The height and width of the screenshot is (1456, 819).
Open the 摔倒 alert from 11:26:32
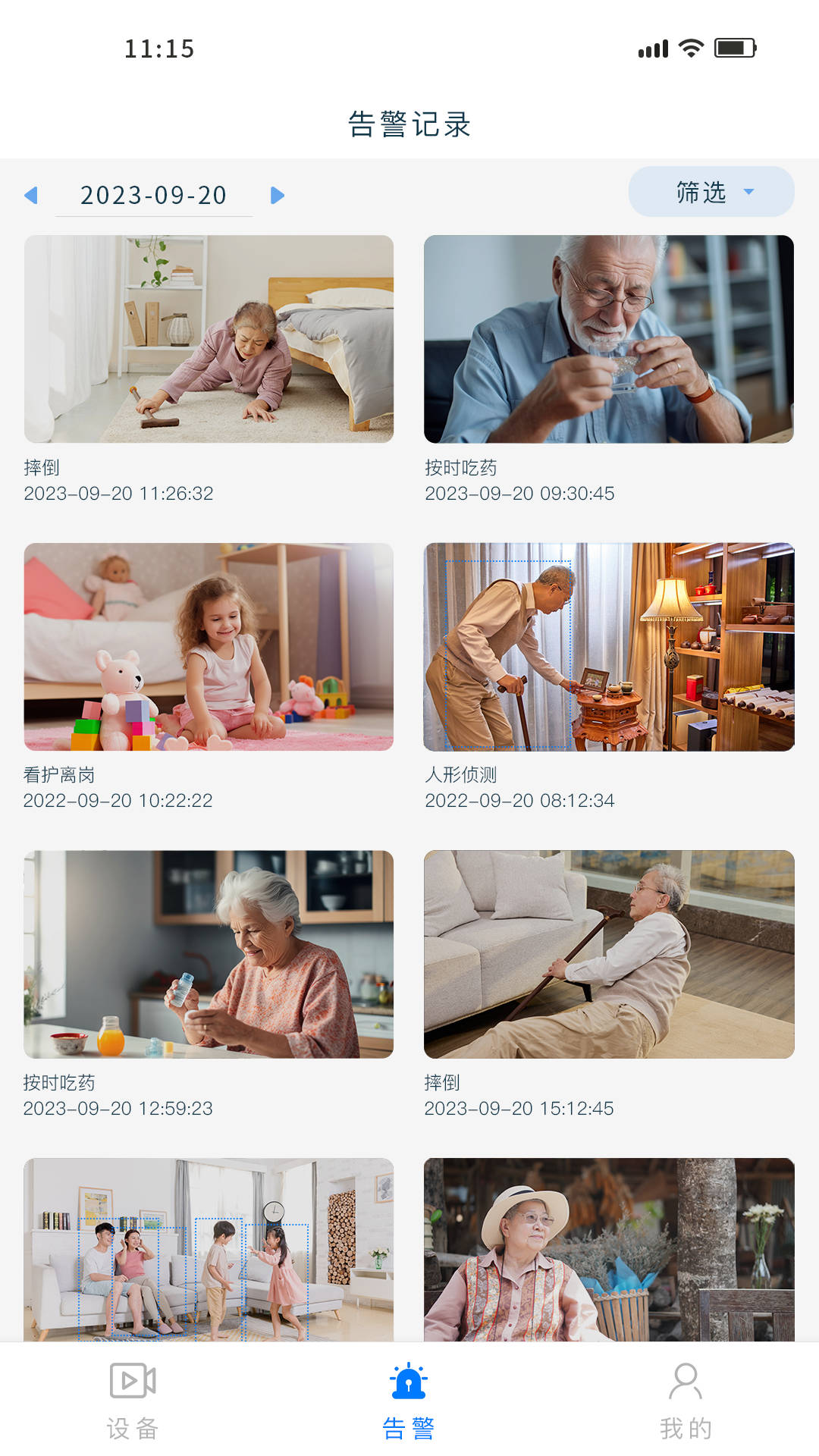point(209,339)
